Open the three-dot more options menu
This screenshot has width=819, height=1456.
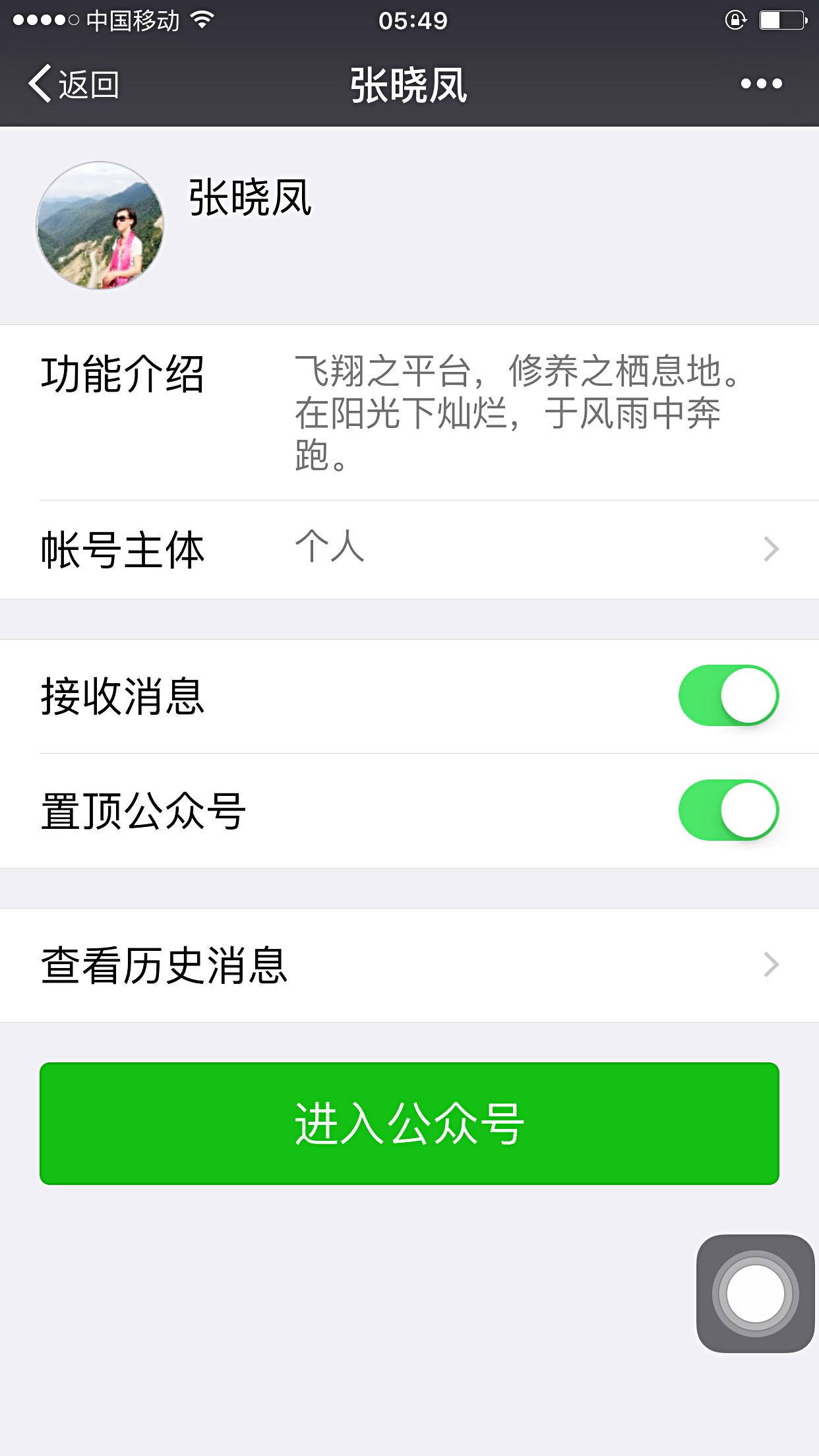click(761, 84)
